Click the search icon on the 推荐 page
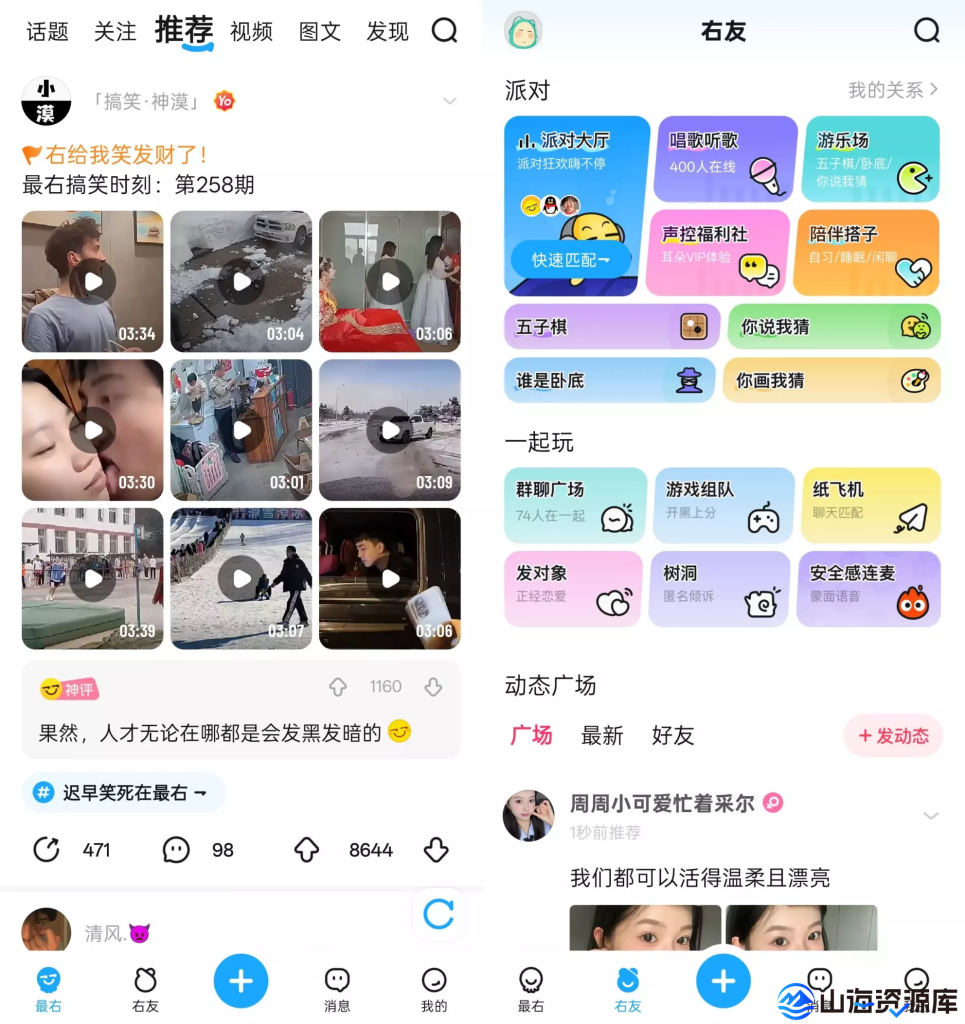 pyautogui.click(x=444, y=31)
